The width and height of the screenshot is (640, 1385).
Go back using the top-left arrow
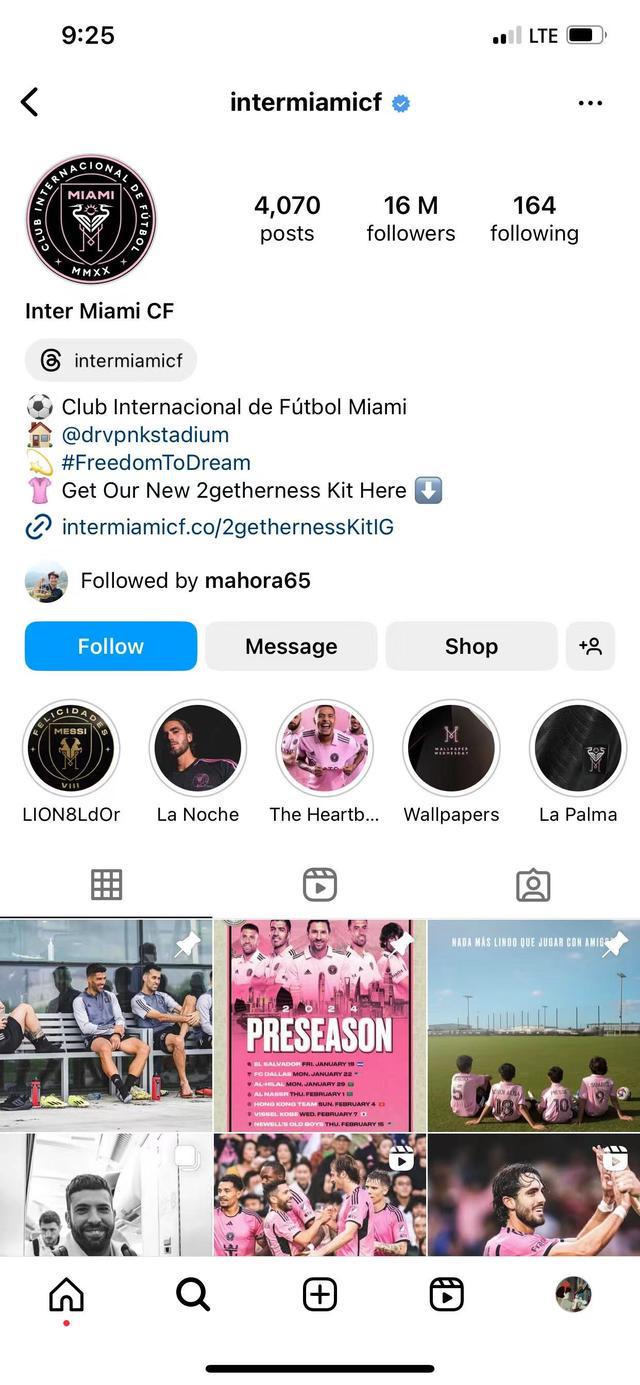point(30,102)
